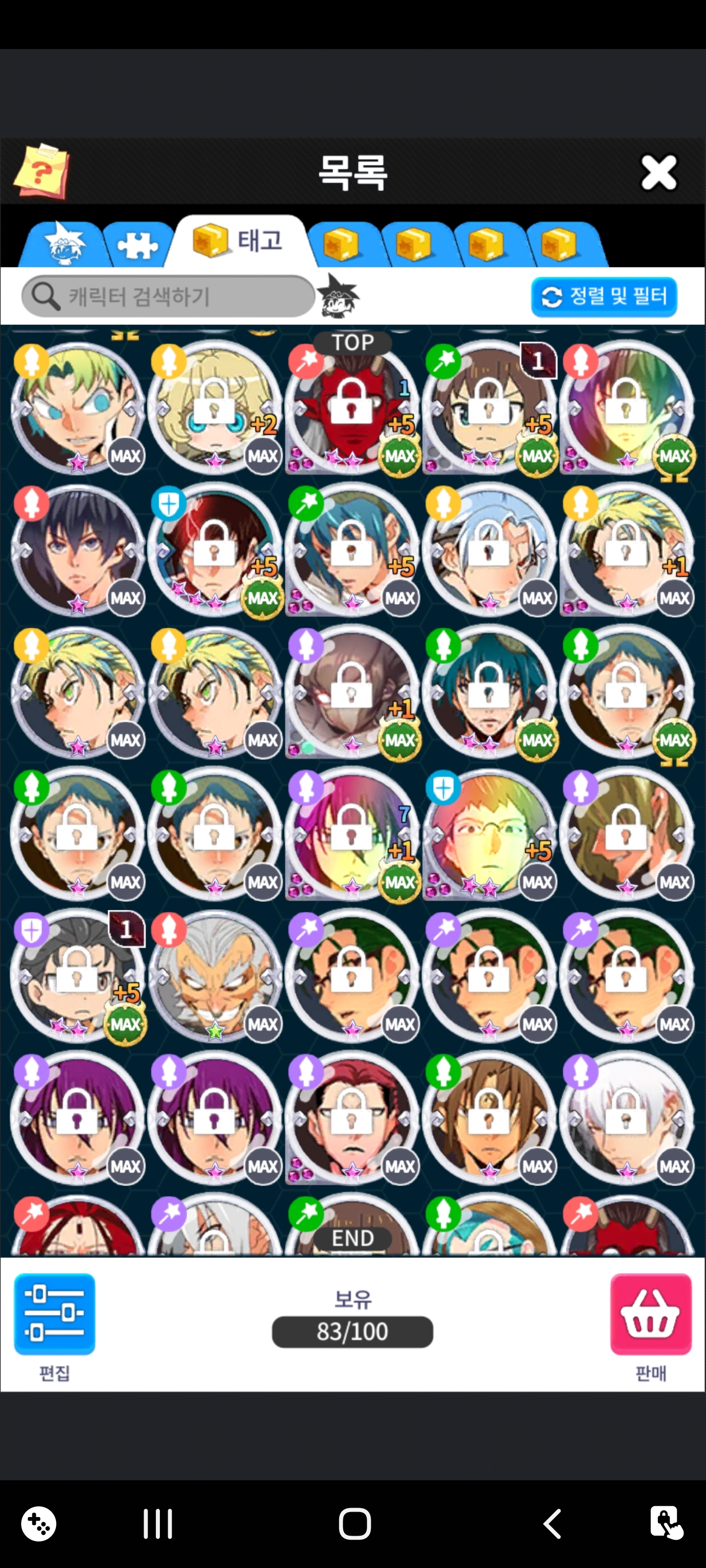Image resolution: width=706 pixels, height=1568 pixels.
Task: Close the 목록 list window
Action: (658, 173)
